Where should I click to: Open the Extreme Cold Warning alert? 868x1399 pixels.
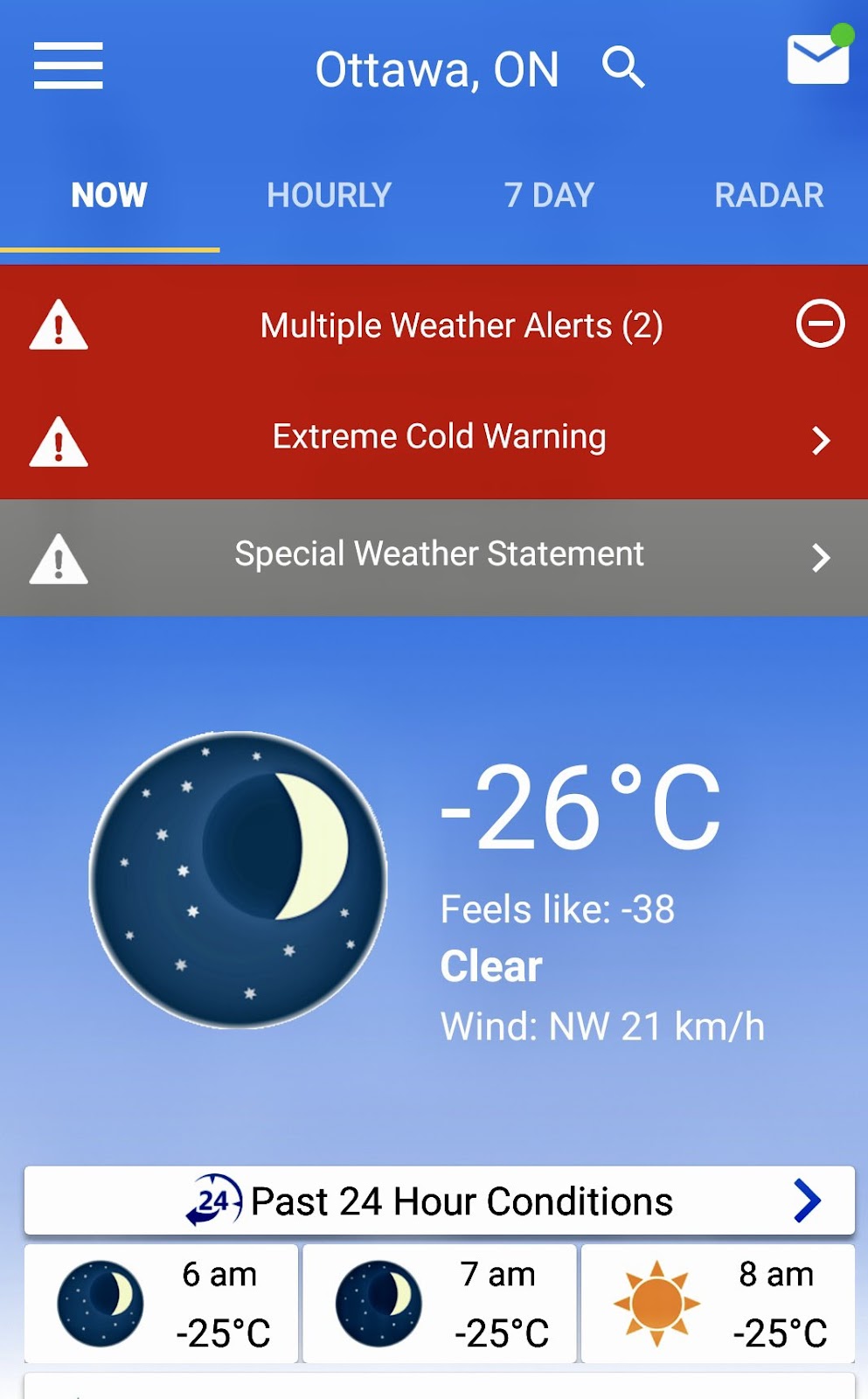click(x=437, y=437)
